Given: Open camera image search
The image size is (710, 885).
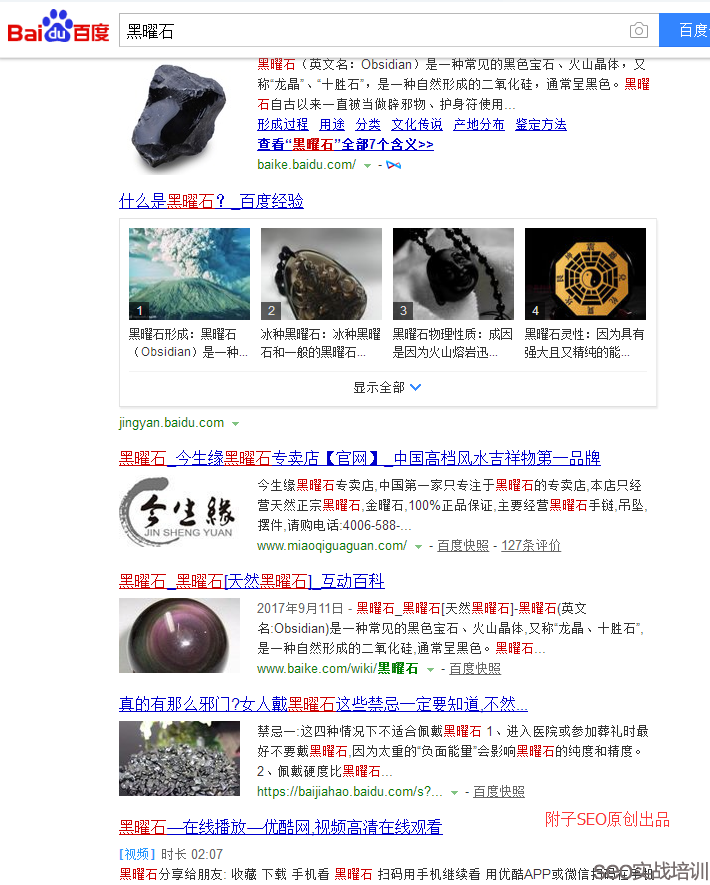Looking at the screenshot, I should [638, 31].
